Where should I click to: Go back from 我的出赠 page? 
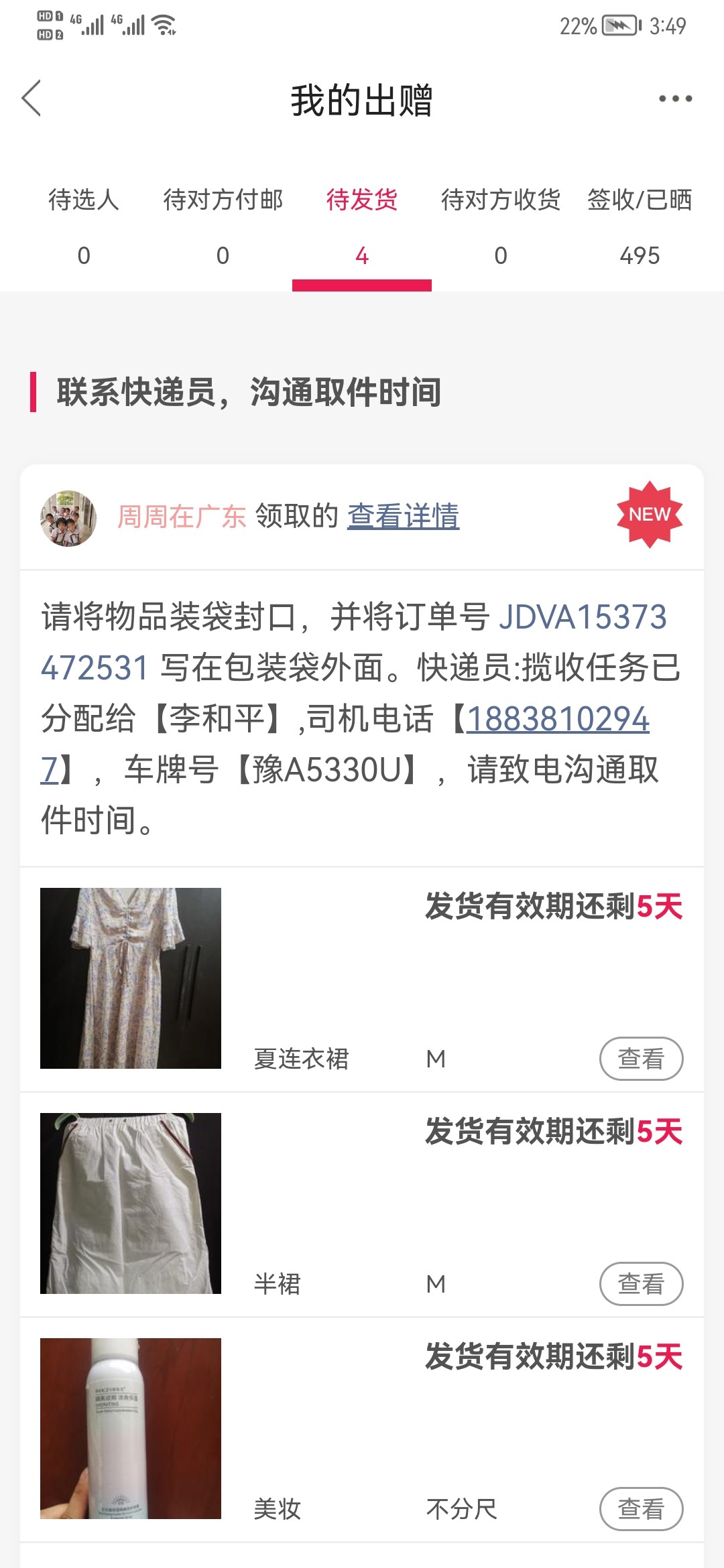[x=32, y=99]
